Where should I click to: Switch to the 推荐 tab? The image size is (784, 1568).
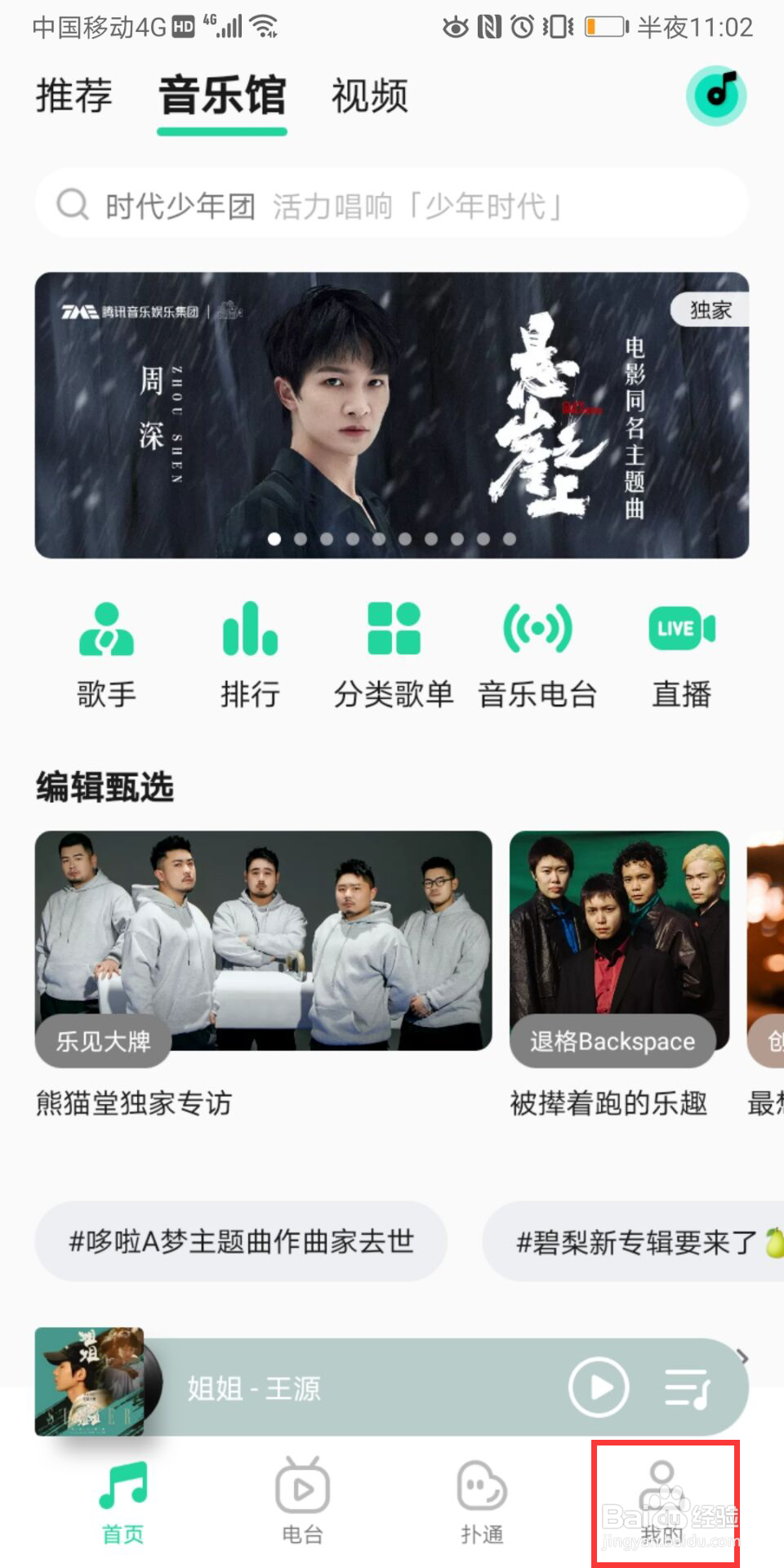pyautogui.click(x=73, y=96)
